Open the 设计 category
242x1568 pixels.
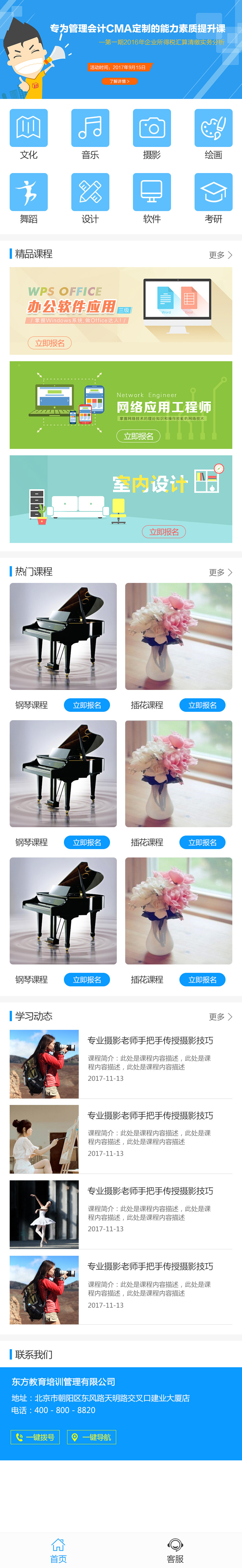[x=90, y=198]
